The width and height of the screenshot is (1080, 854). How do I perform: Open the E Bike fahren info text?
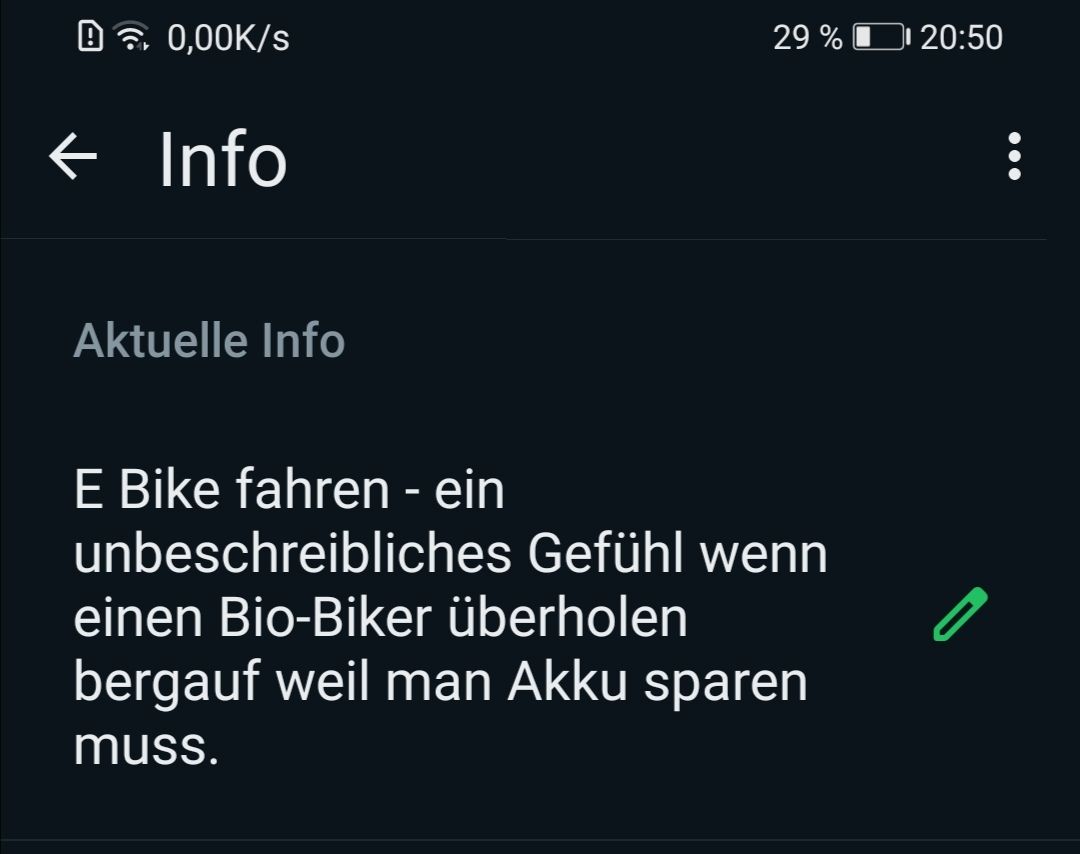coord(450,618)
